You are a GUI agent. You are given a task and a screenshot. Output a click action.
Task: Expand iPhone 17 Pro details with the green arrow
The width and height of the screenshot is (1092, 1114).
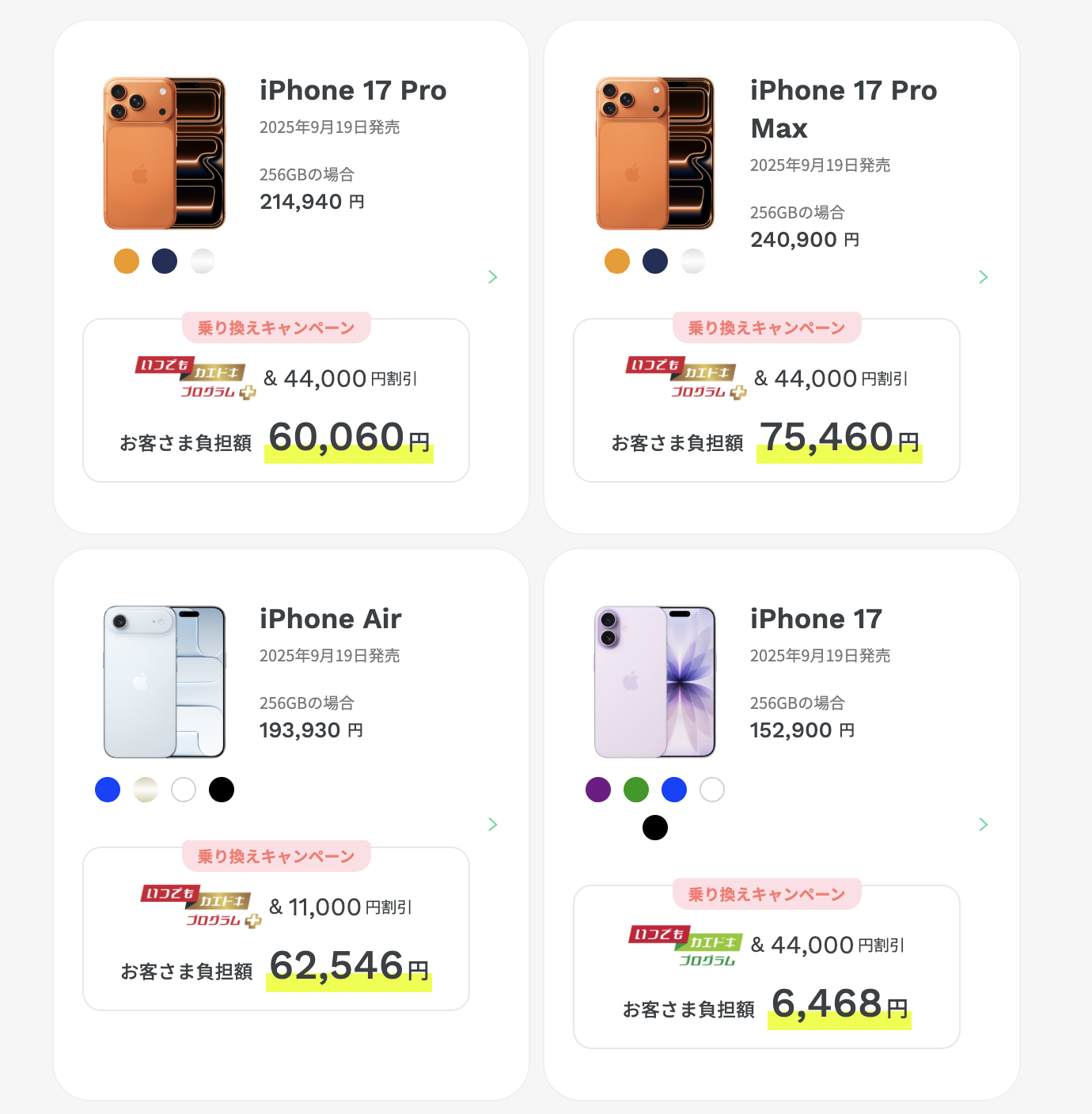click(x=492, y=277)
